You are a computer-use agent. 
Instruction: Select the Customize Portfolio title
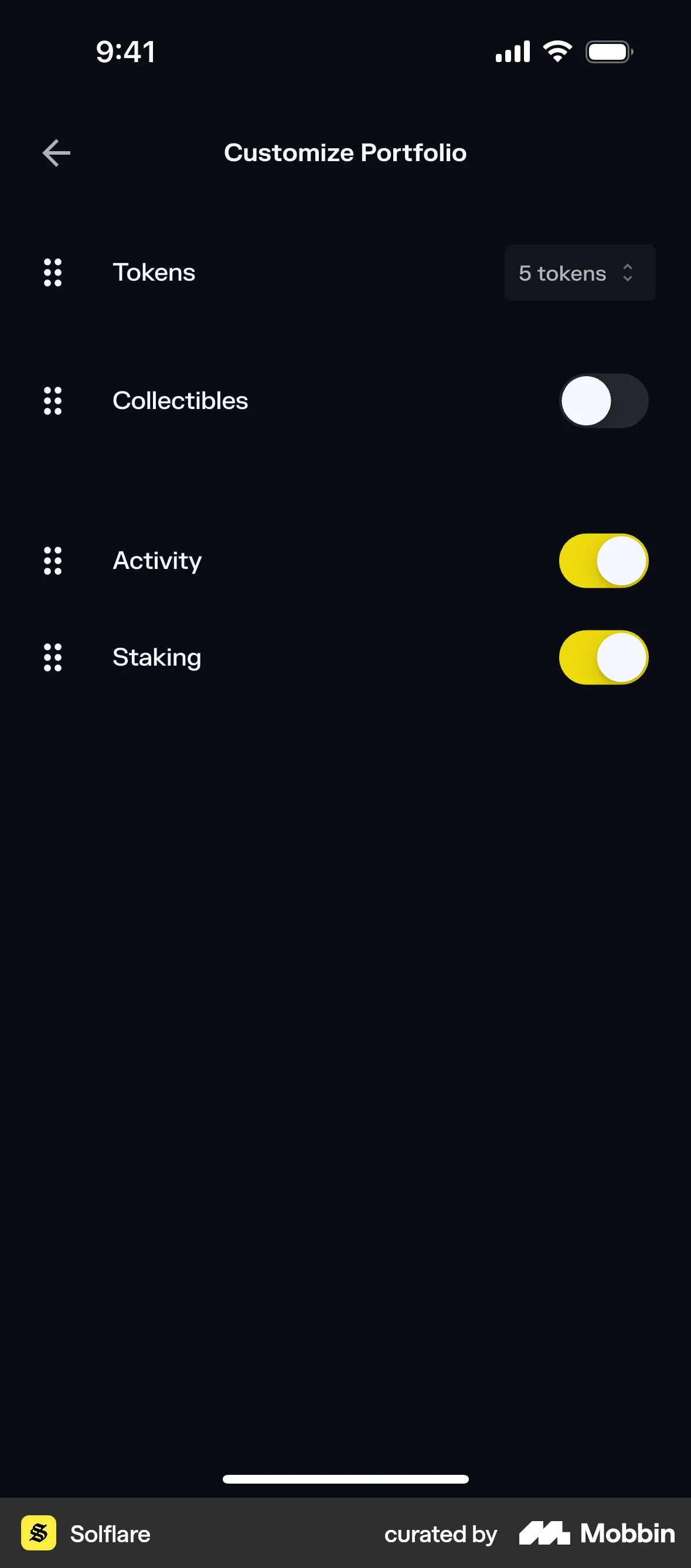pos(345,152)
